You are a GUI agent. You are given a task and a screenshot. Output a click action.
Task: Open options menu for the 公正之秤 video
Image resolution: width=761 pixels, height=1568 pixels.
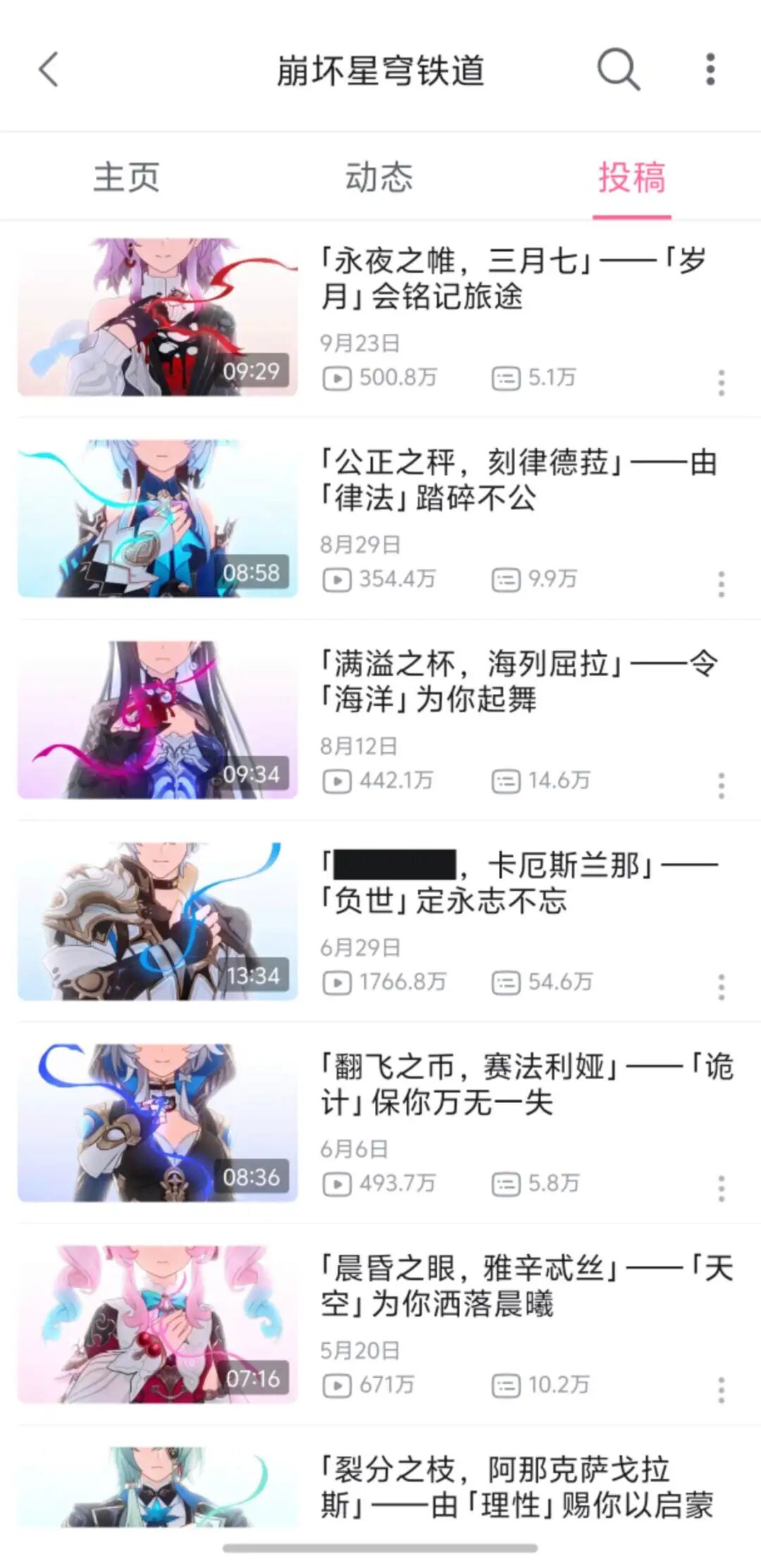pos(720,582)
